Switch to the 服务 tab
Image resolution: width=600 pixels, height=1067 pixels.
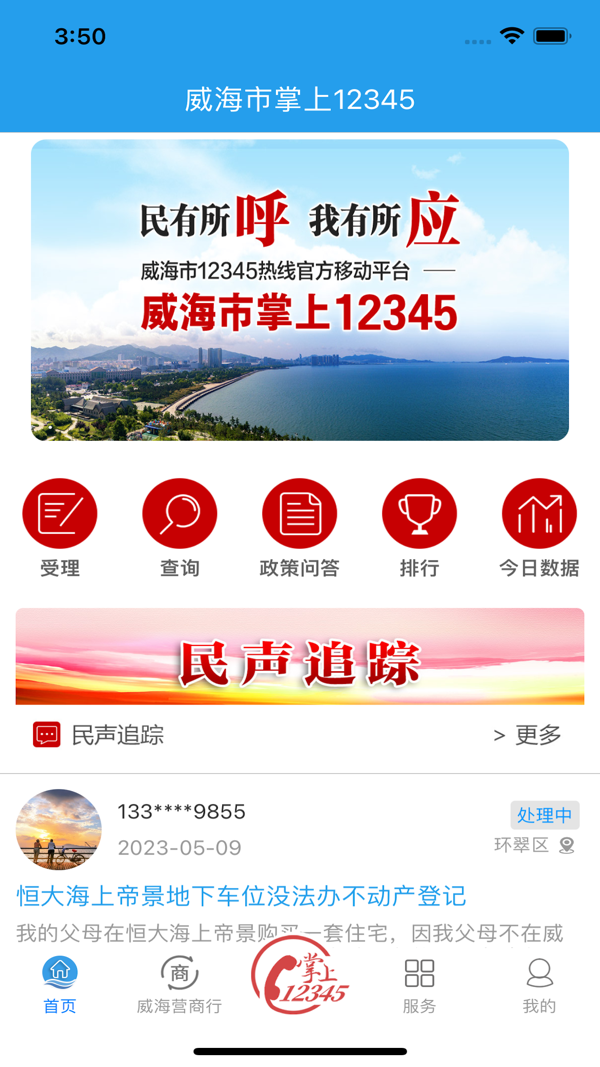pyautogui.click(x=419, y=984)
